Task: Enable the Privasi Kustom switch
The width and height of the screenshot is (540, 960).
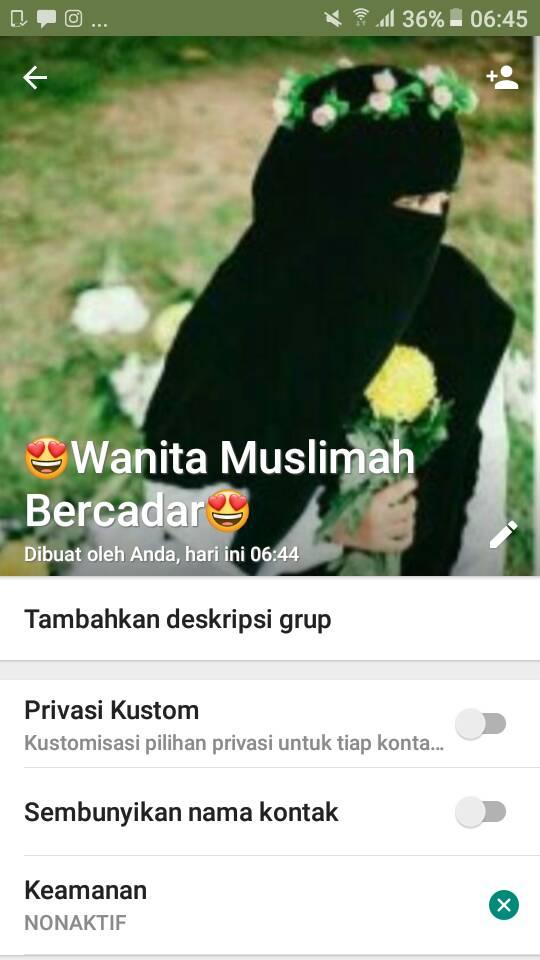Action: tap(481, 724)
